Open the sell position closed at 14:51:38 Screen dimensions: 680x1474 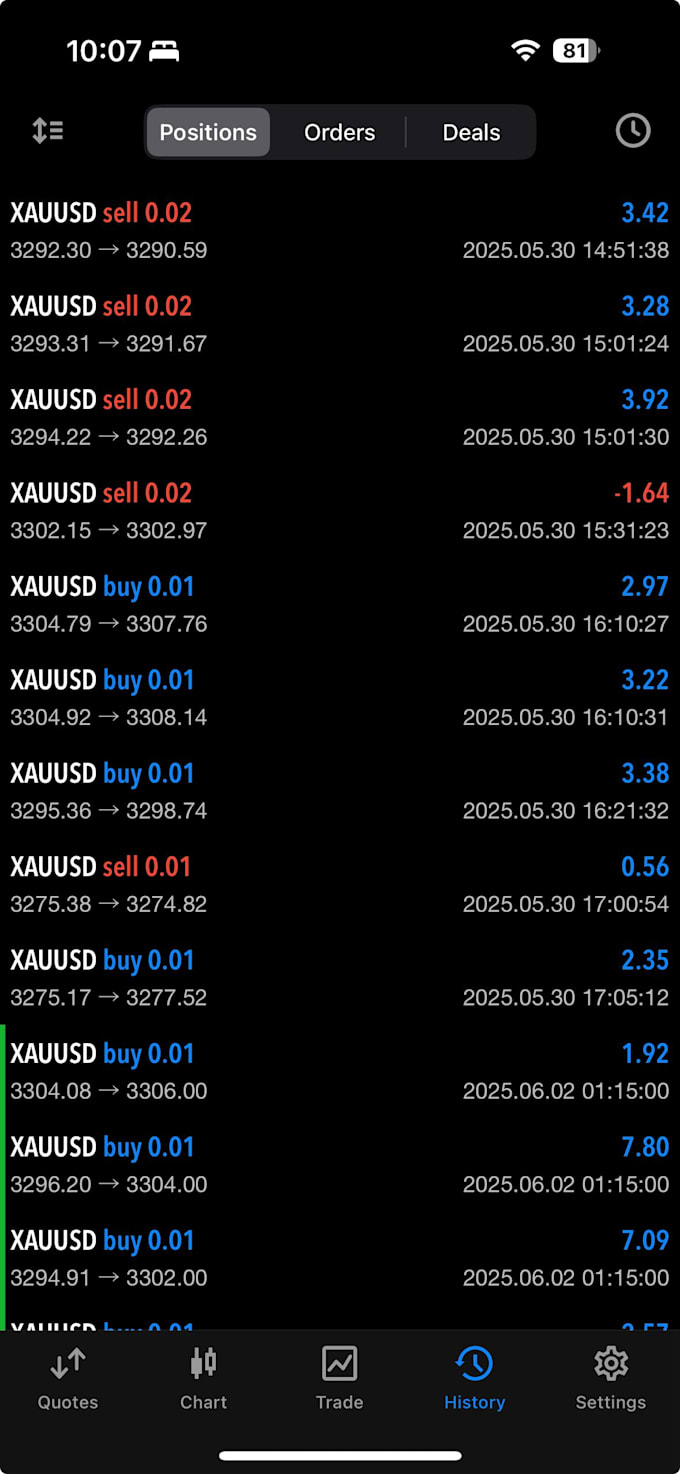(339, 231)
